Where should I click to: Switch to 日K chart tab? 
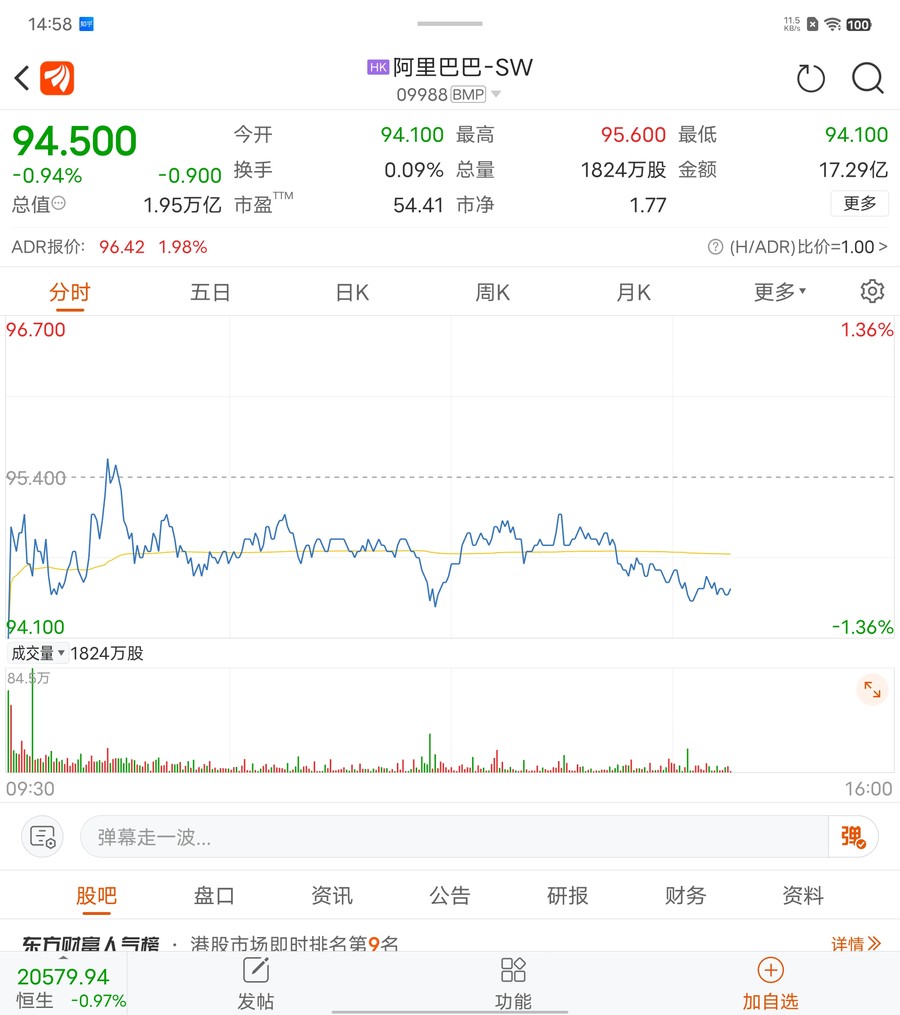point(352,292)
